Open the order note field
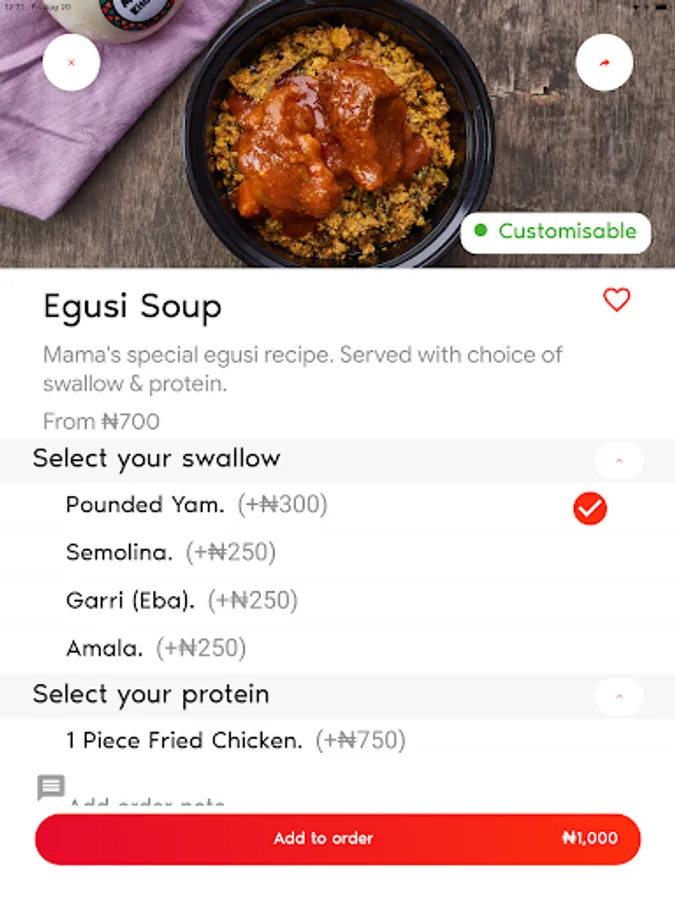 (x=146, y=800)
